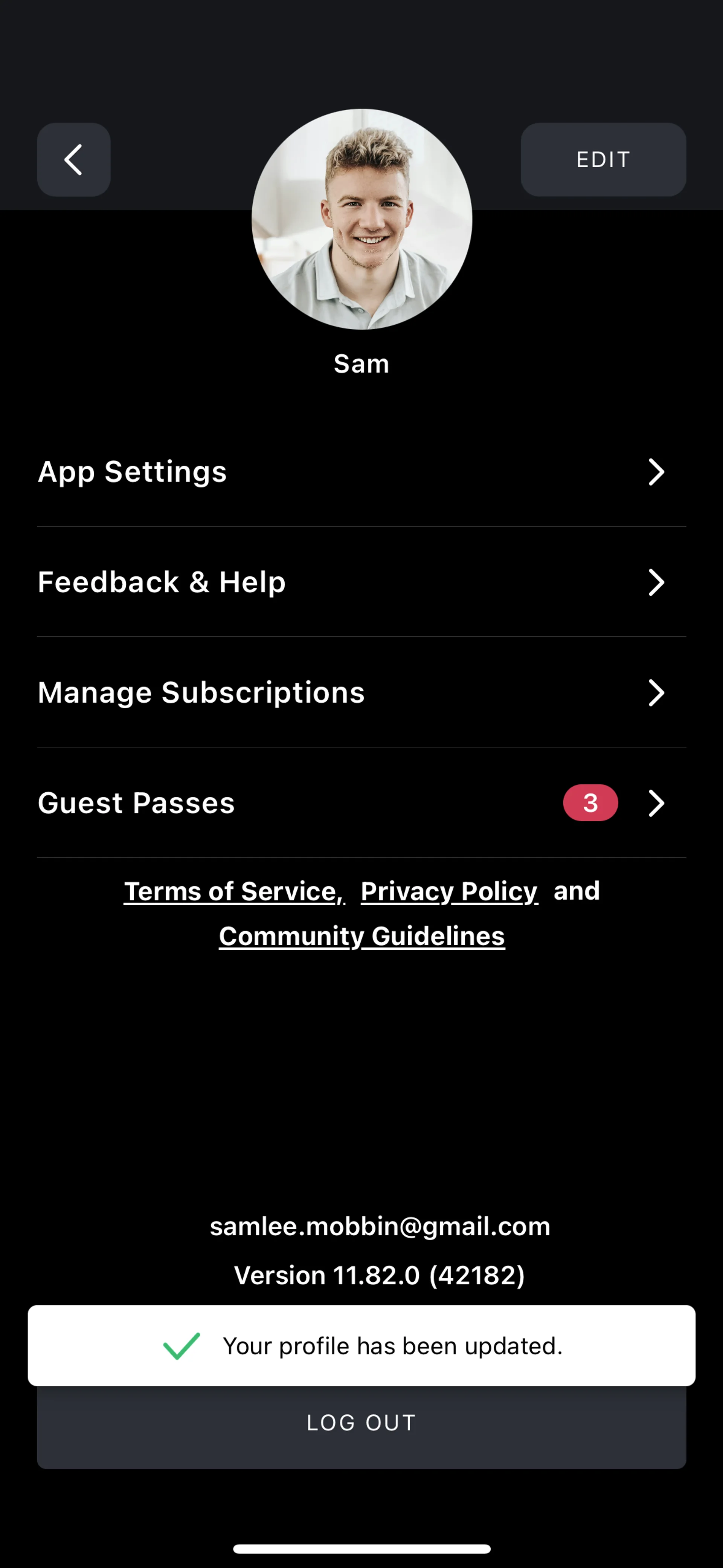Log out of the account
This screenshot has width=723, height=1568.
pyautogui.click(x=361, y=1430)
